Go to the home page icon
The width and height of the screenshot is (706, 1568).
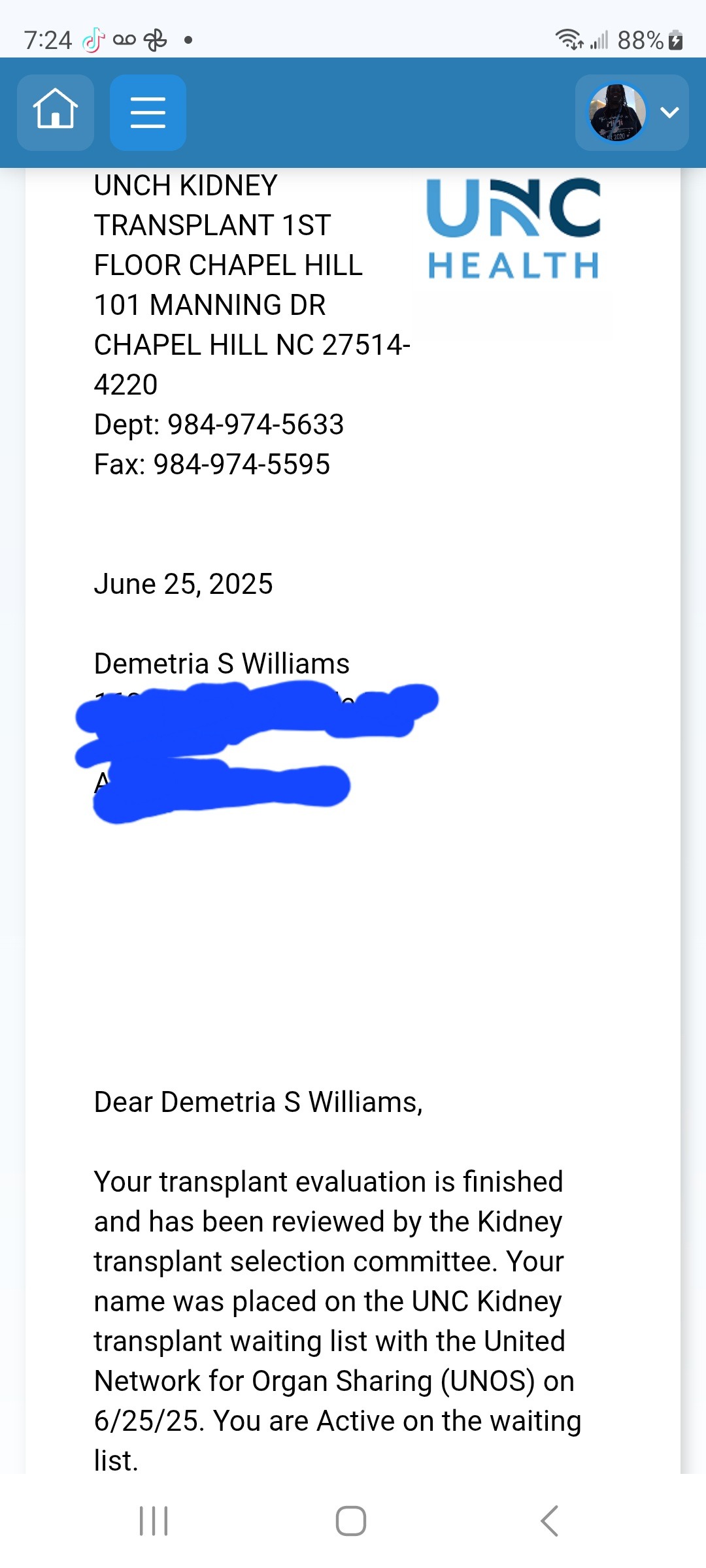click(56, 112)
